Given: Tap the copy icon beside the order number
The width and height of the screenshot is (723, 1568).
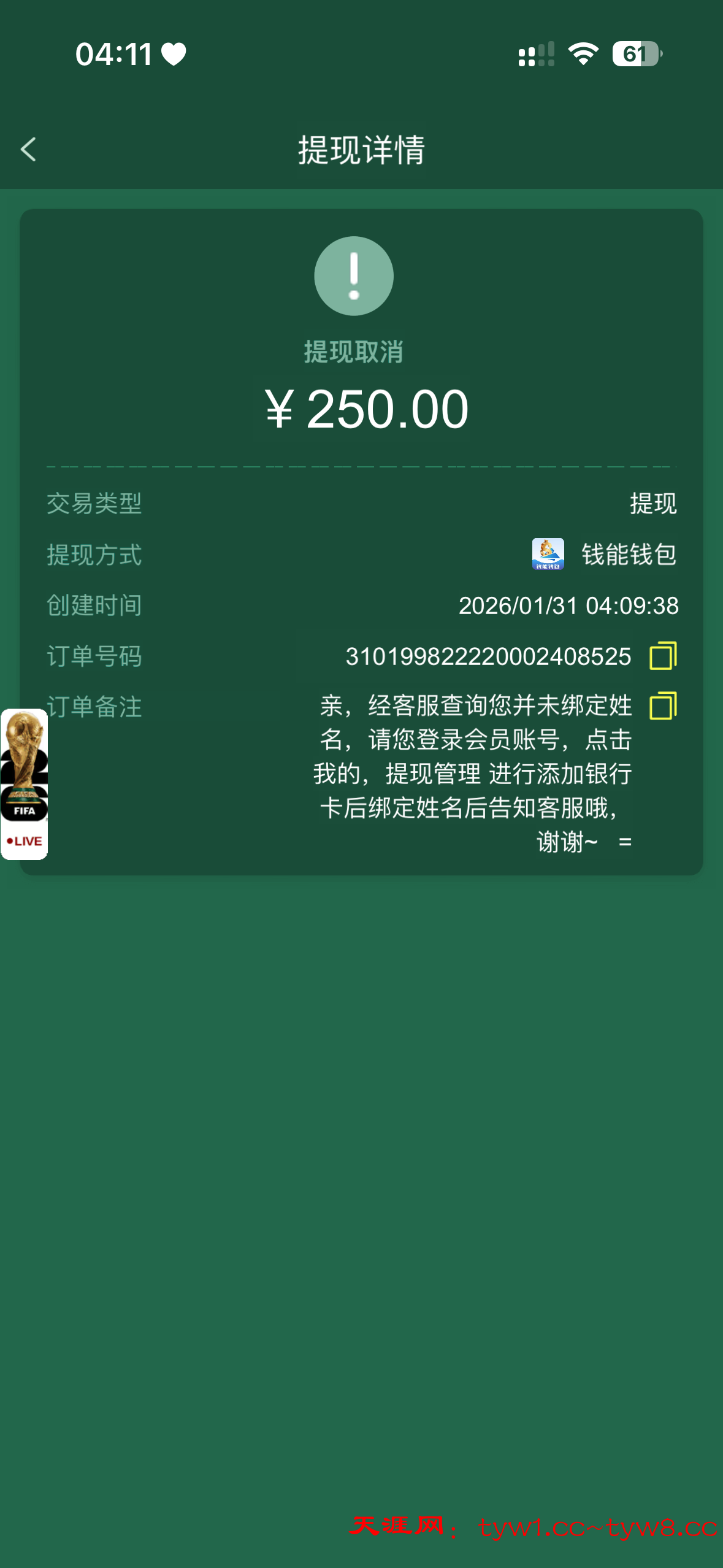Looking at the screenshot, I should tap(664, 656).
